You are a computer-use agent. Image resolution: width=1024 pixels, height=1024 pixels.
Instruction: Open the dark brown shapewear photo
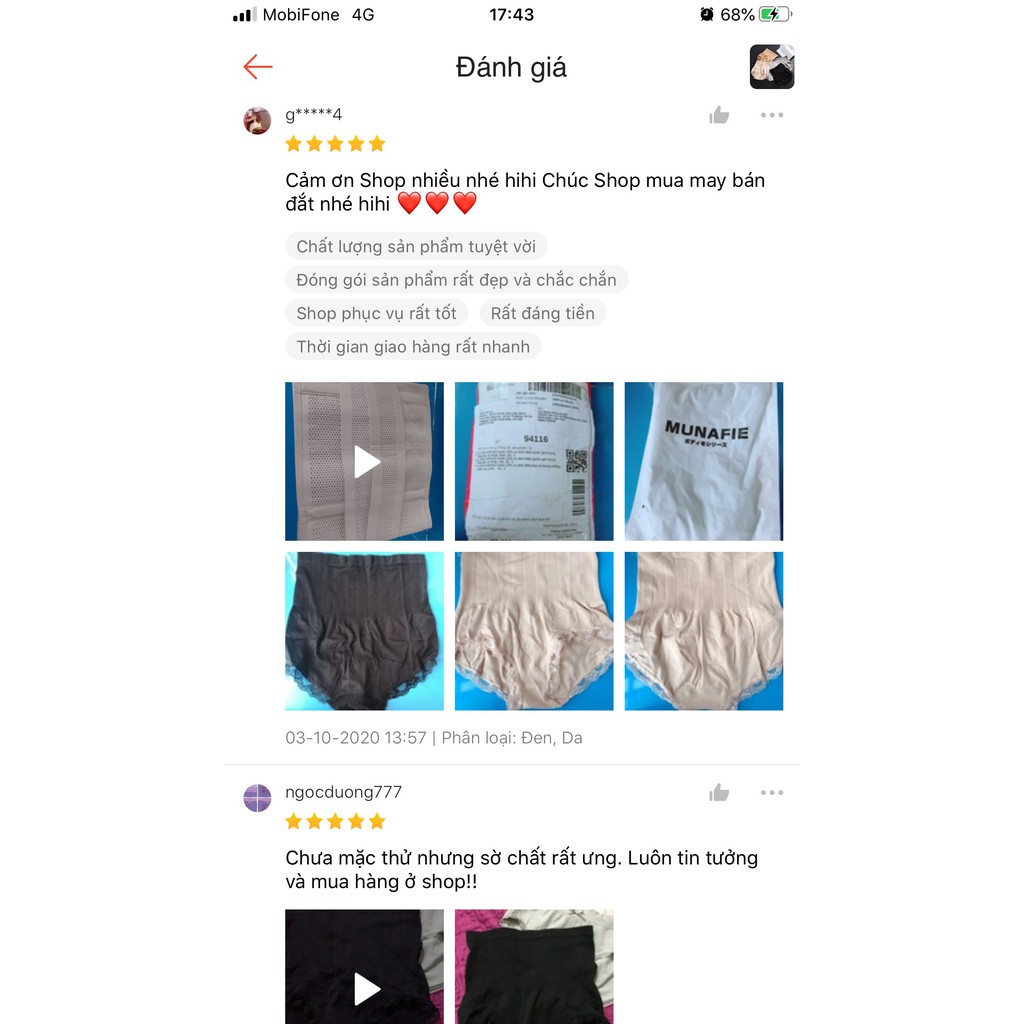(x=365, y=631)
